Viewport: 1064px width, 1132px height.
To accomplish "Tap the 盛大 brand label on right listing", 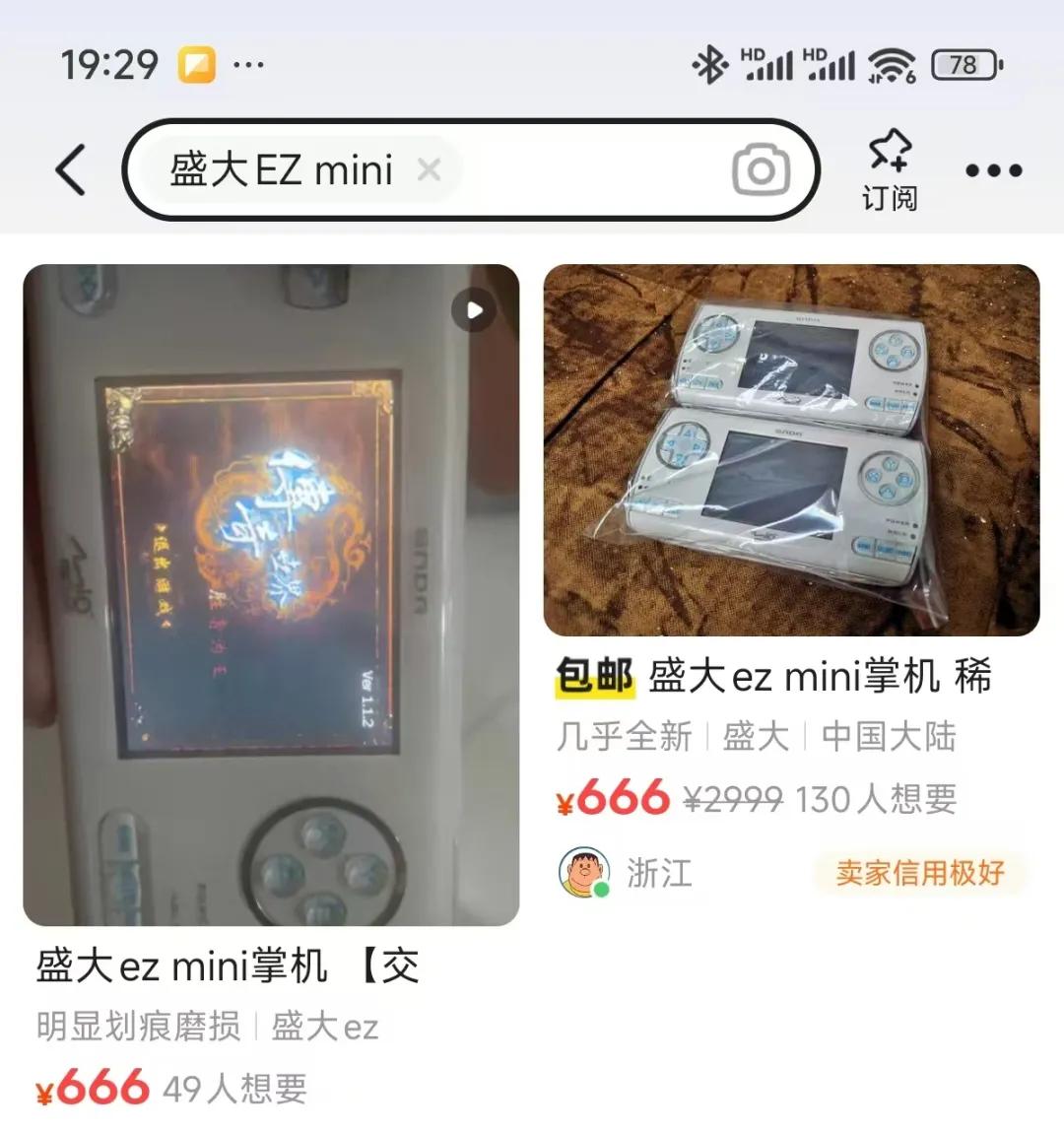I will [757, 737].
